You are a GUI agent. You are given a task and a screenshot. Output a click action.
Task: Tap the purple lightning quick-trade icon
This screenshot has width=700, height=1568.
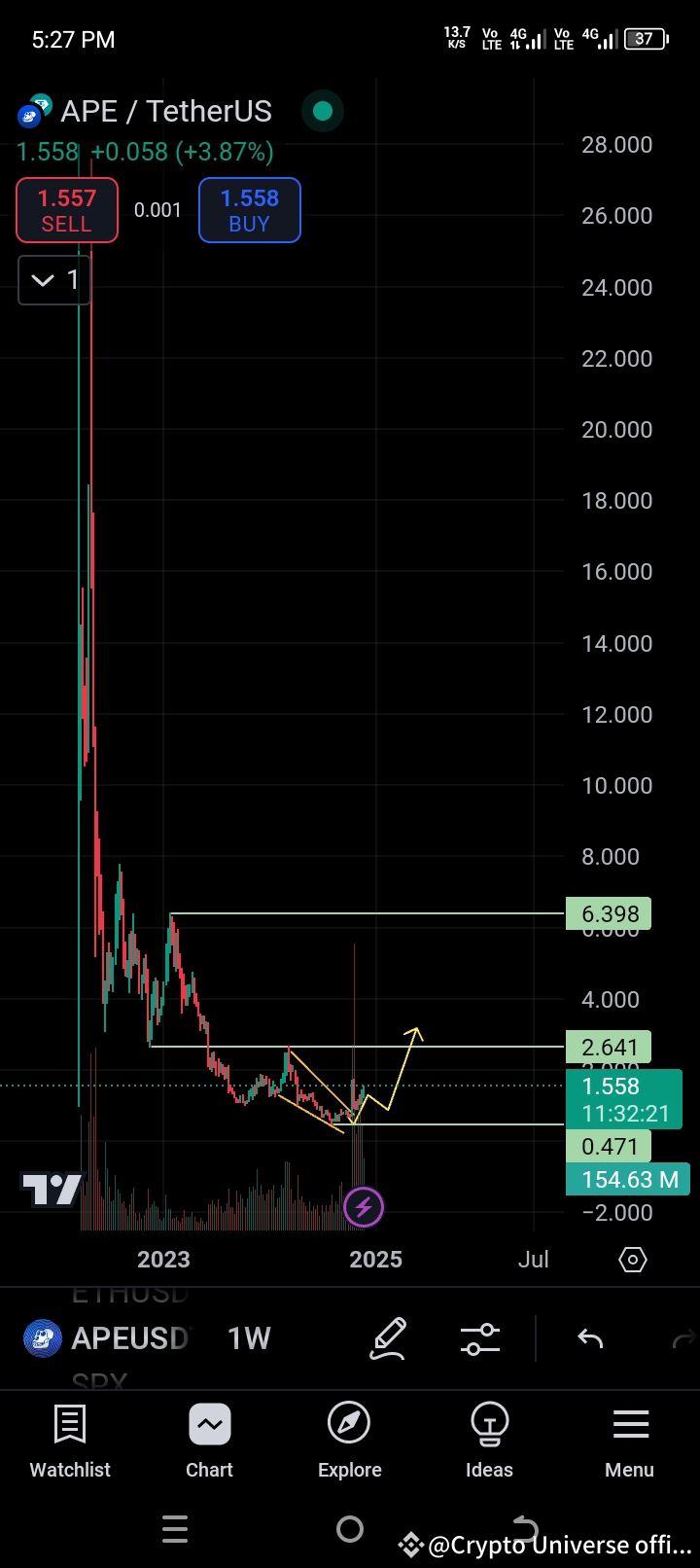point(364,1207)
